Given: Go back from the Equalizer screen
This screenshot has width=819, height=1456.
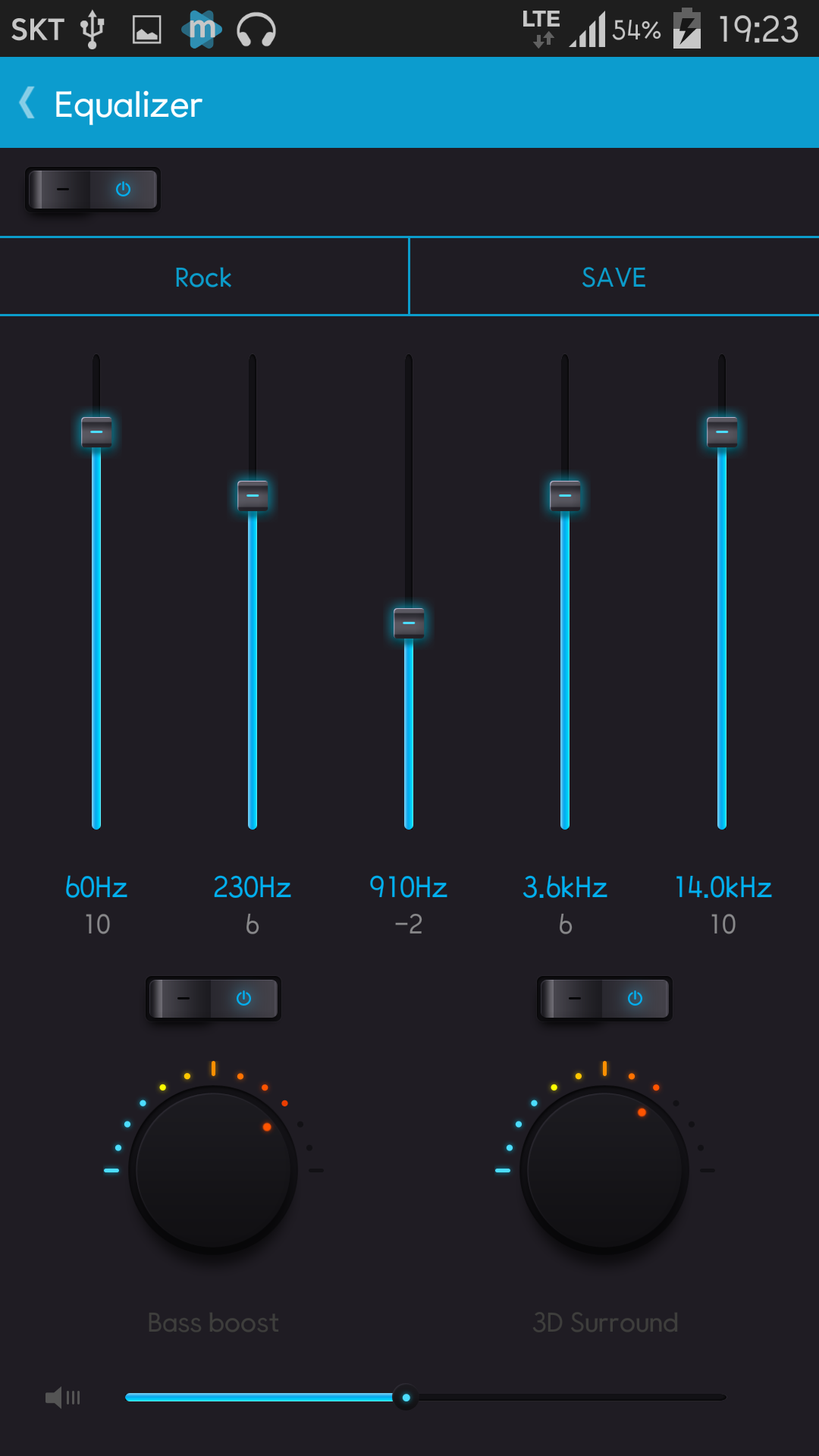Looking at the screenshot, I should 28,103.
